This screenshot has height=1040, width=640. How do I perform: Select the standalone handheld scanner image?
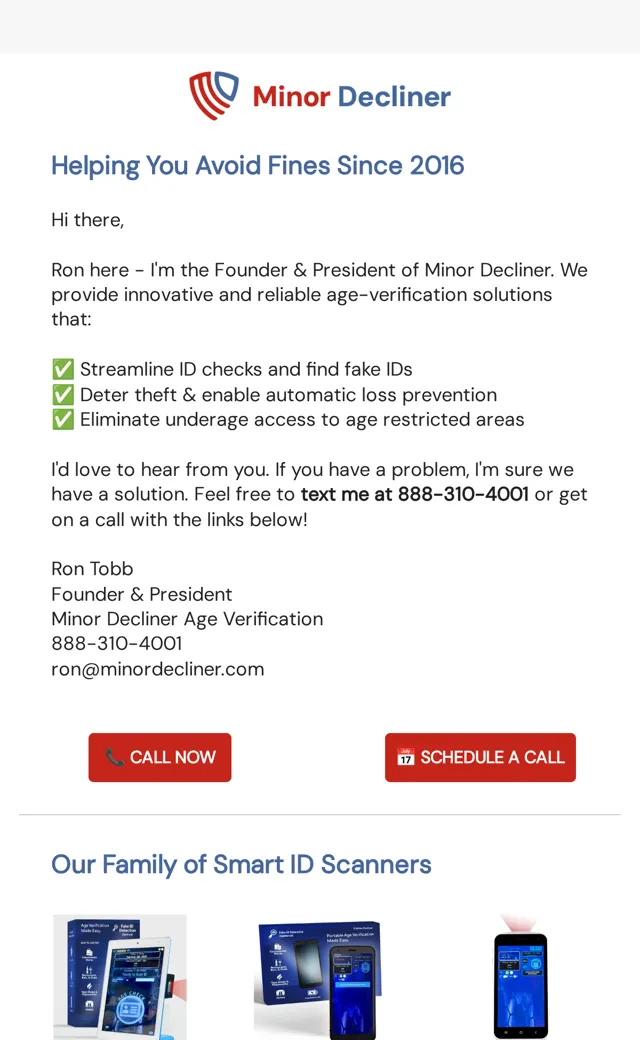tap(521, 977)
